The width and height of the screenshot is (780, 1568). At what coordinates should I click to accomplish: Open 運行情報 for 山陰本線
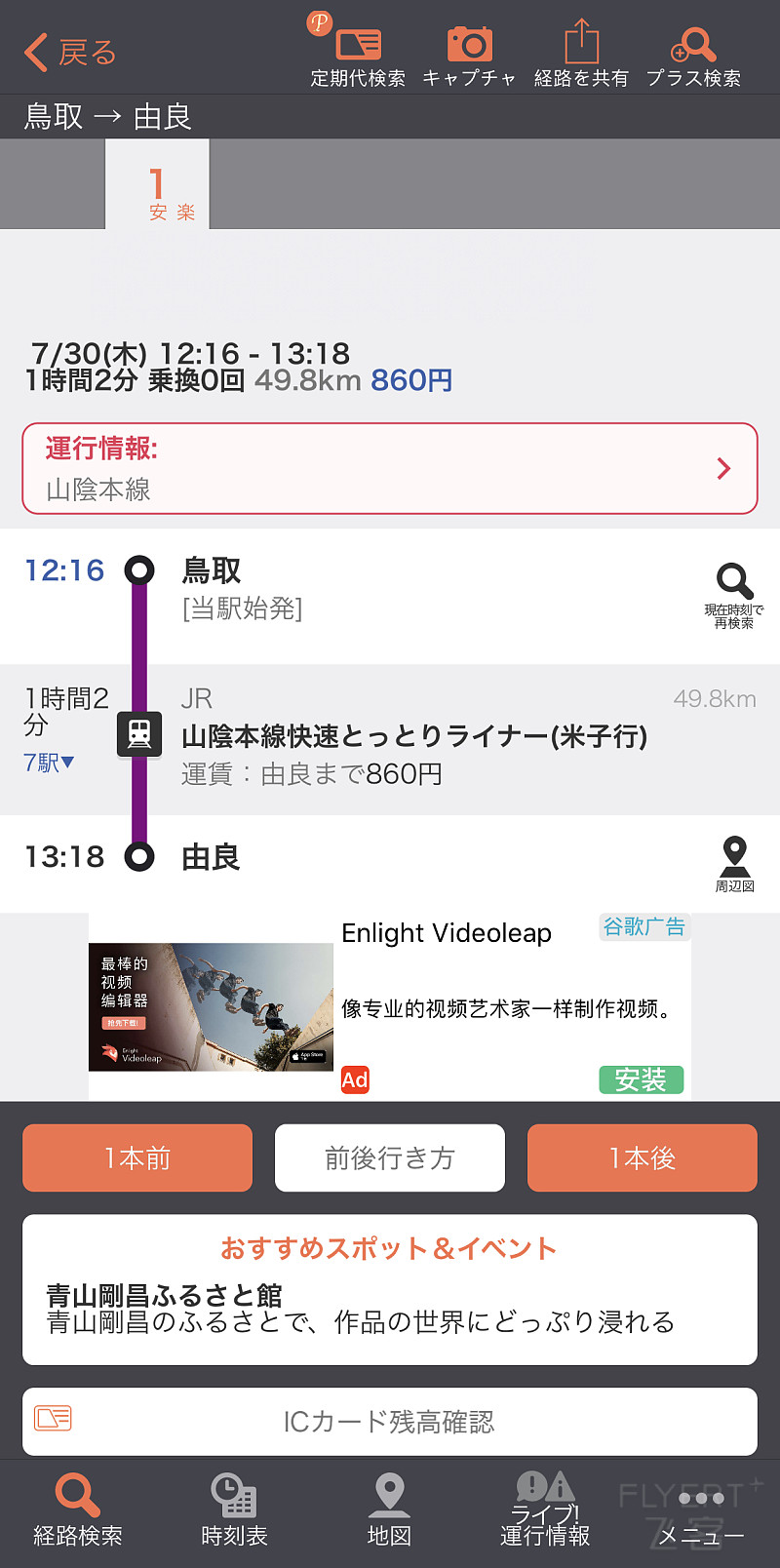tap(390, 468)
